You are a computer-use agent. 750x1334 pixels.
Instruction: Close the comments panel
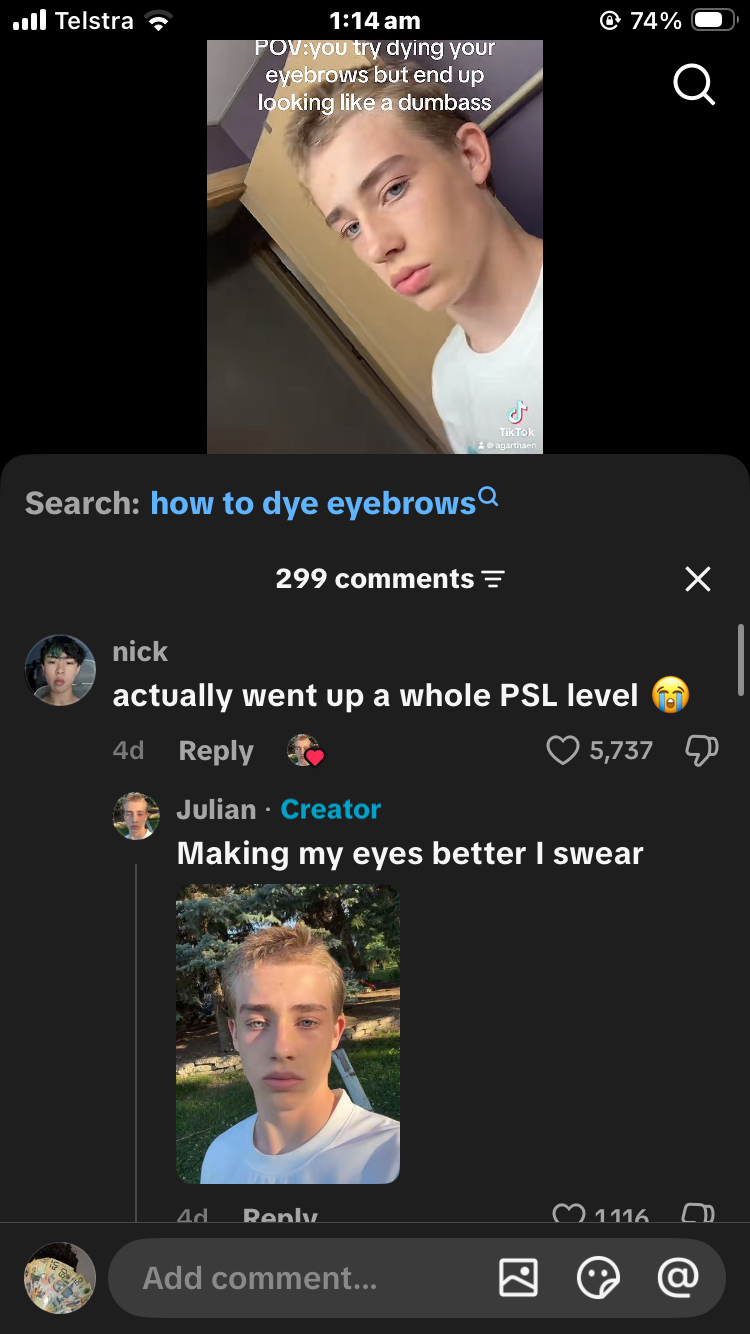pos(698,579)
